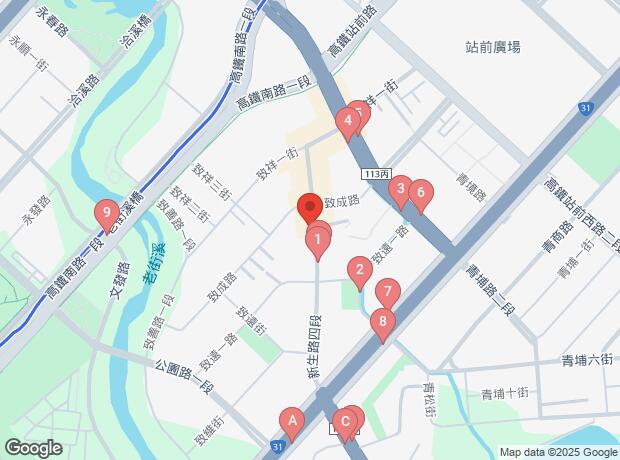Viewport: 620px width, 460px height.
Task: Select the map marker labeled C
Action: (x=345, y=422)
